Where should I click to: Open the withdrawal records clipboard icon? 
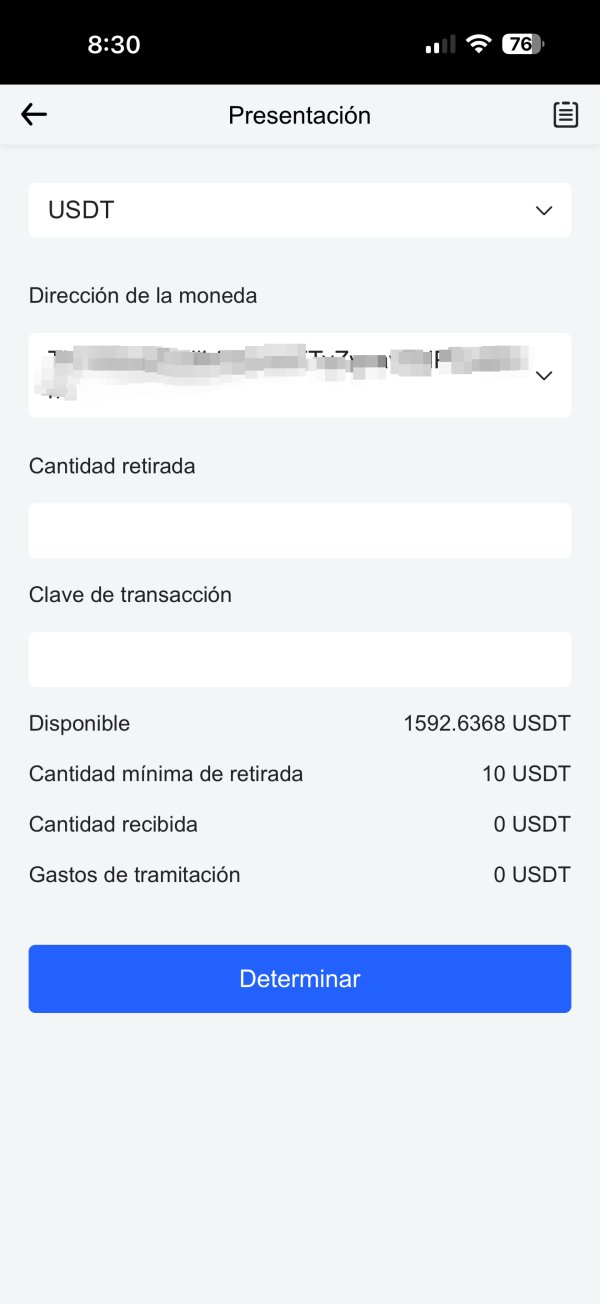[x=566, y=115]
